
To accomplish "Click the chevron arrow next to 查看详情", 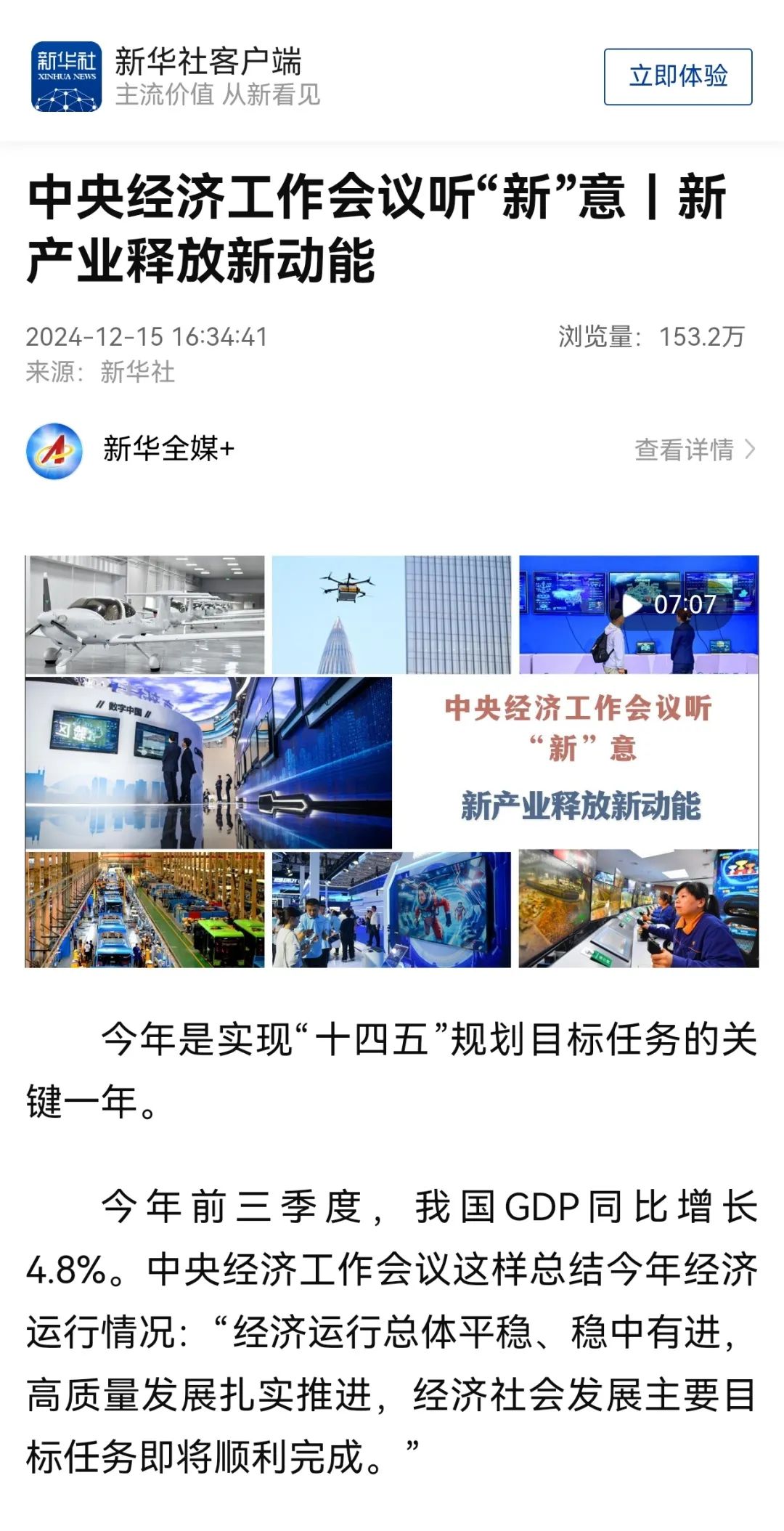I will (x=751, y=450).
